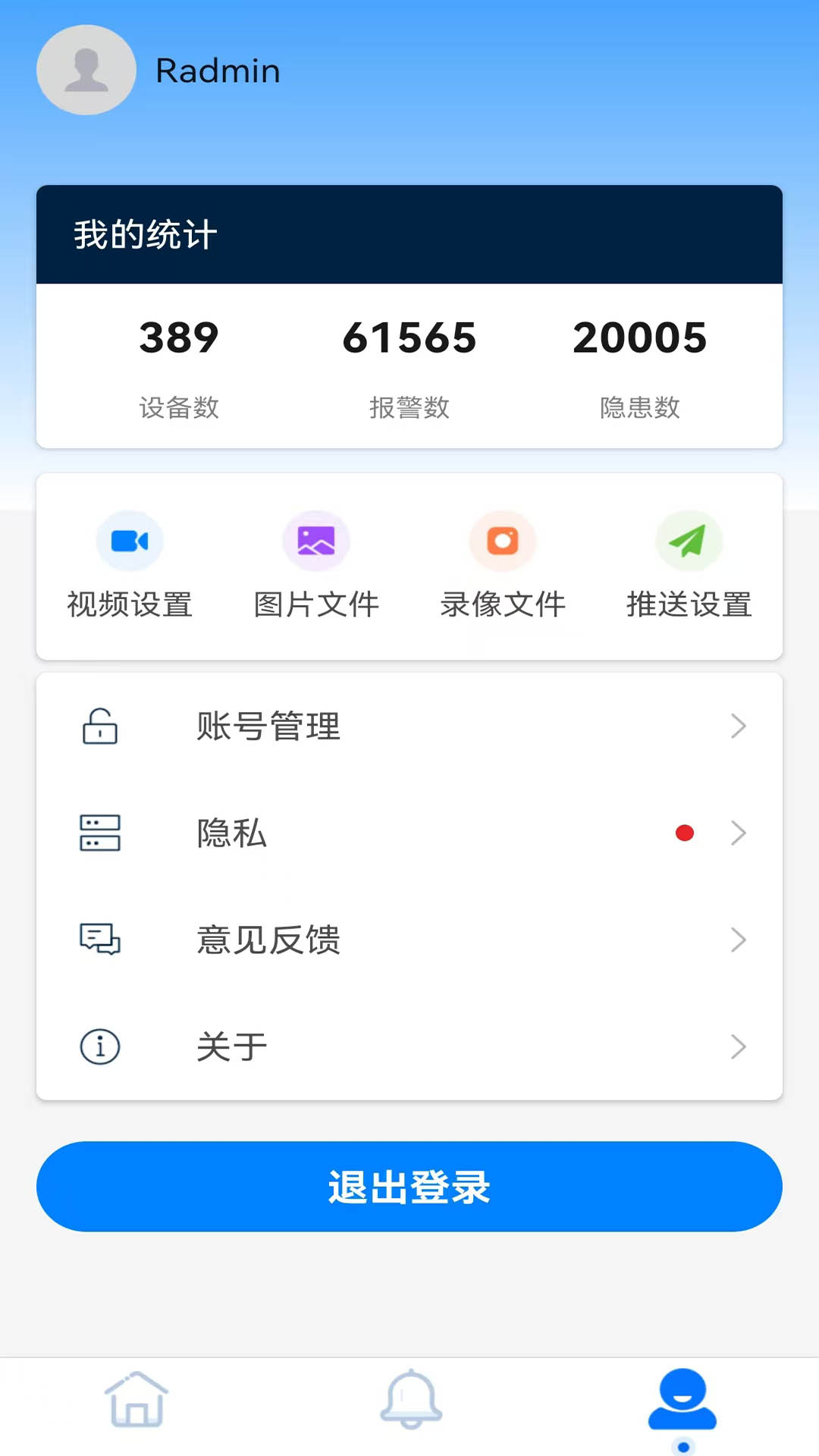Select the profile tab
The width and height of the screenshot is (819, 1456).
(682, 1401)
